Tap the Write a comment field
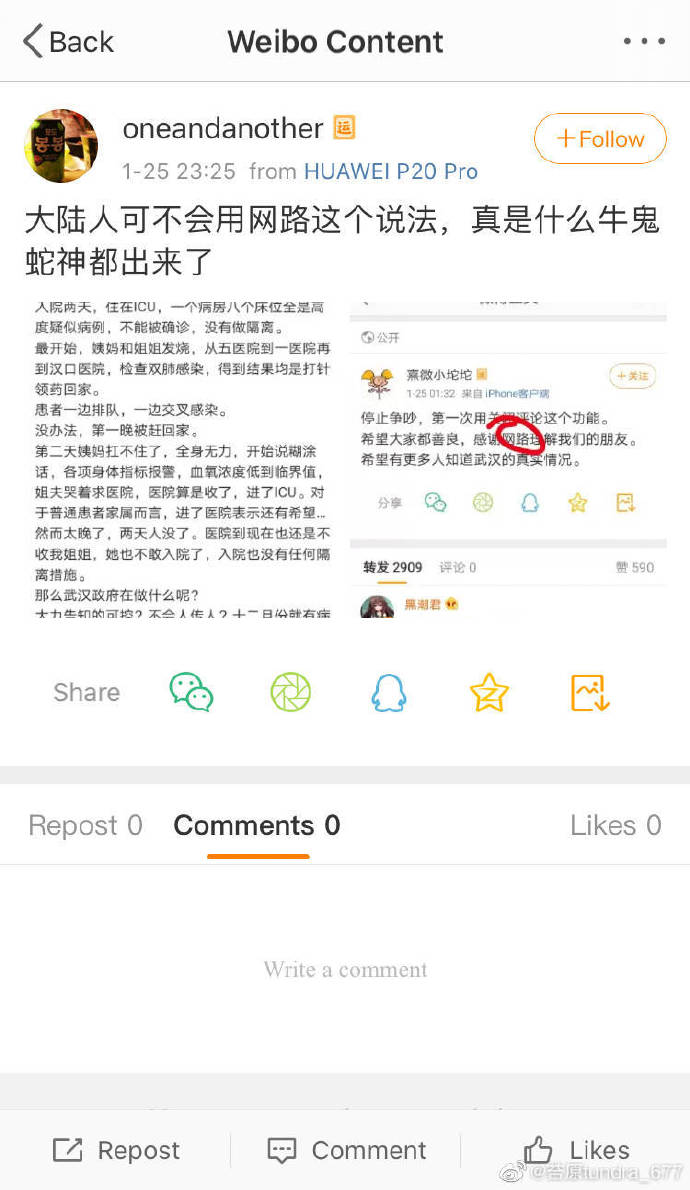This screenshot has width=690, height=1190. [345, 969]
